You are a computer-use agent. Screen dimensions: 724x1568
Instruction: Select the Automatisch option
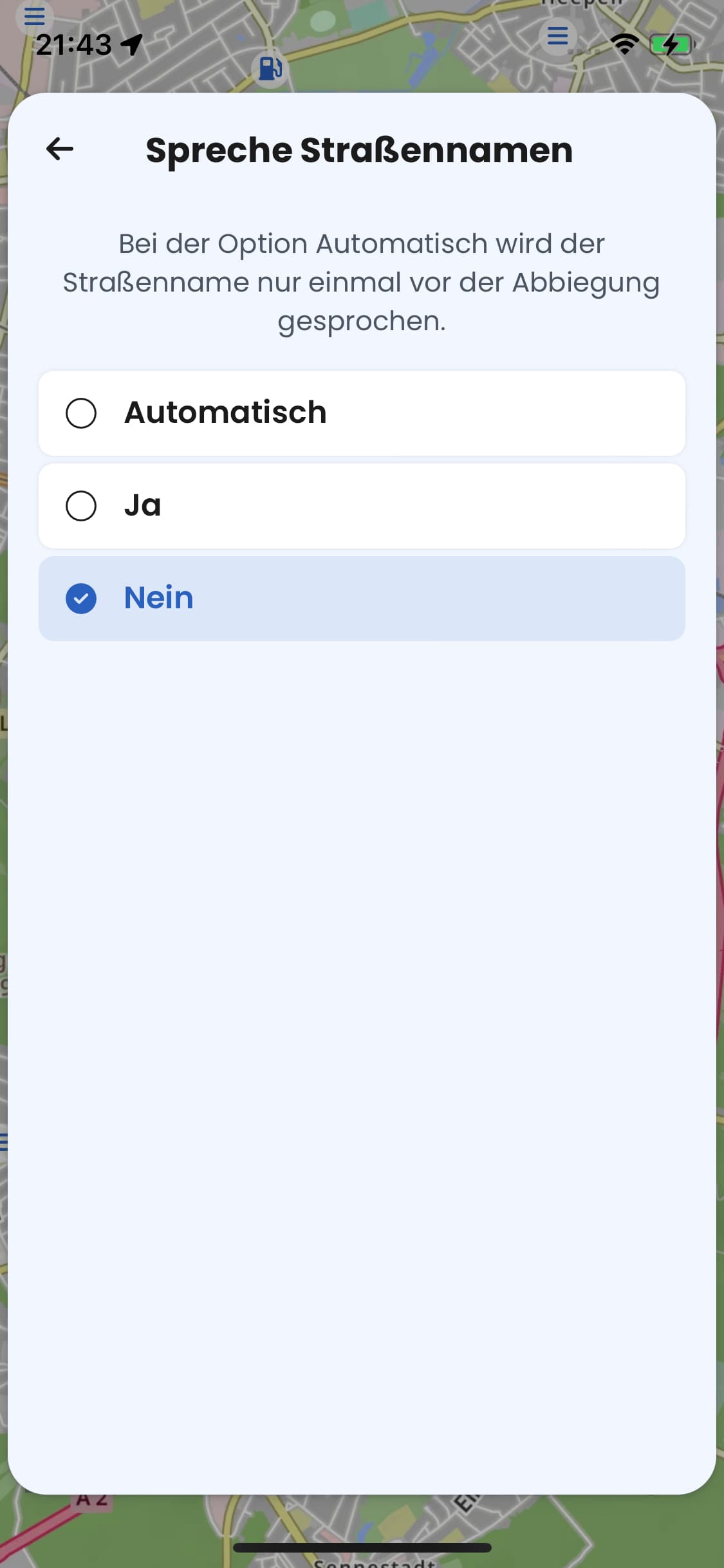click(x=362, y=413)
